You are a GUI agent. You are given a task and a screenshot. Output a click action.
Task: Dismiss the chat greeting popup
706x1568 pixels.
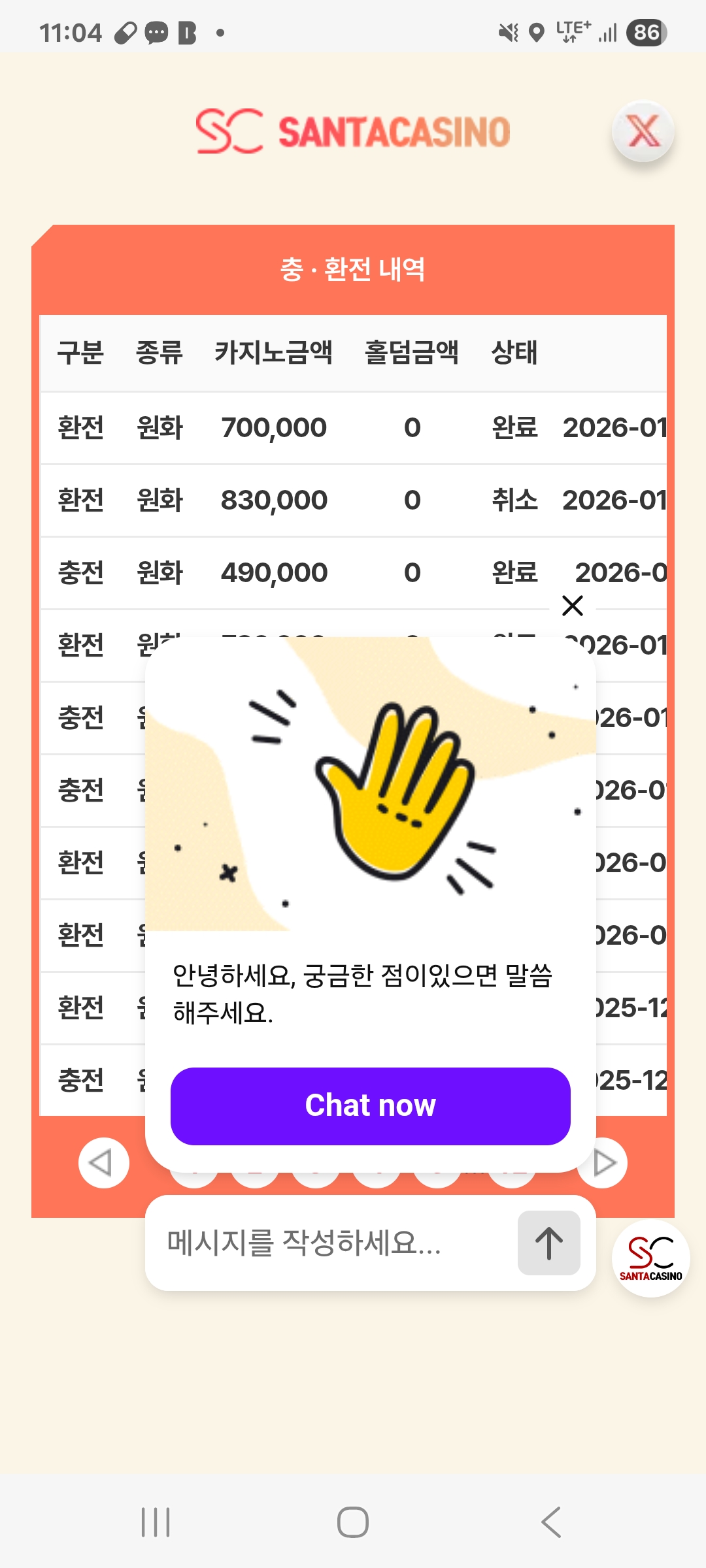(x=573, y=606)
